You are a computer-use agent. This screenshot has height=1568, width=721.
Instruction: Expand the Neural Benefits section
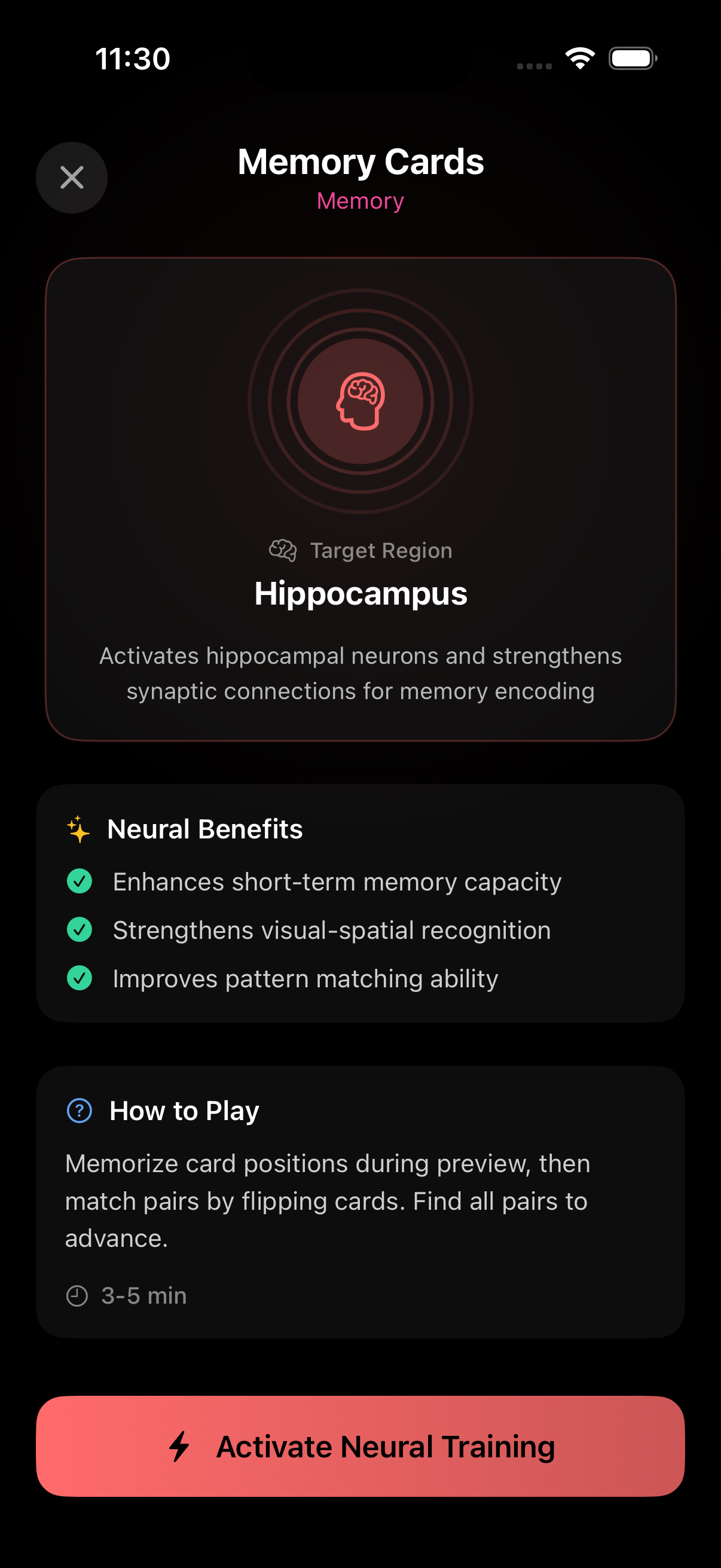pyautogui.click(x=205, y=828)
